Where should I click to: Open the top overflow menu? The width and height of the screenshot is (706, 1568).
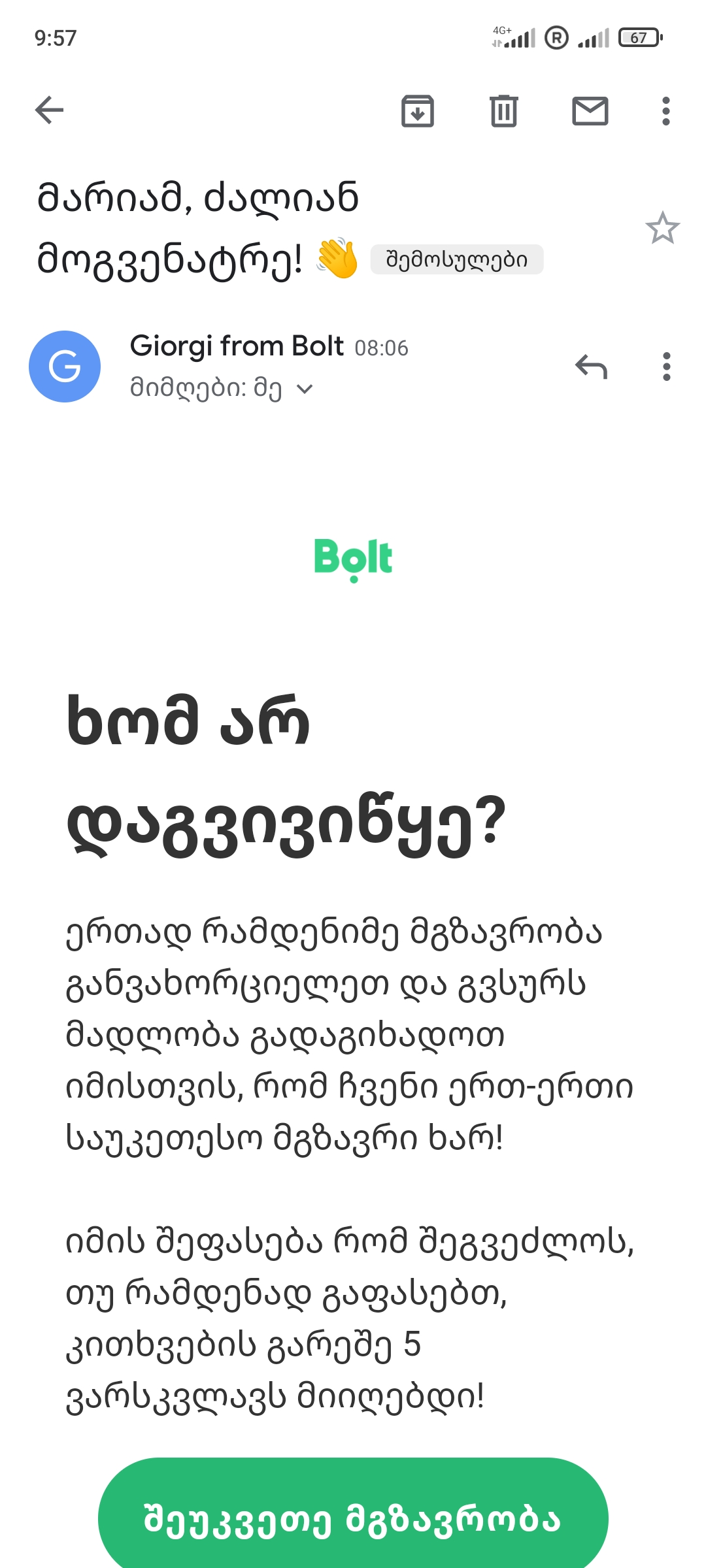click(x=665, y=110)
